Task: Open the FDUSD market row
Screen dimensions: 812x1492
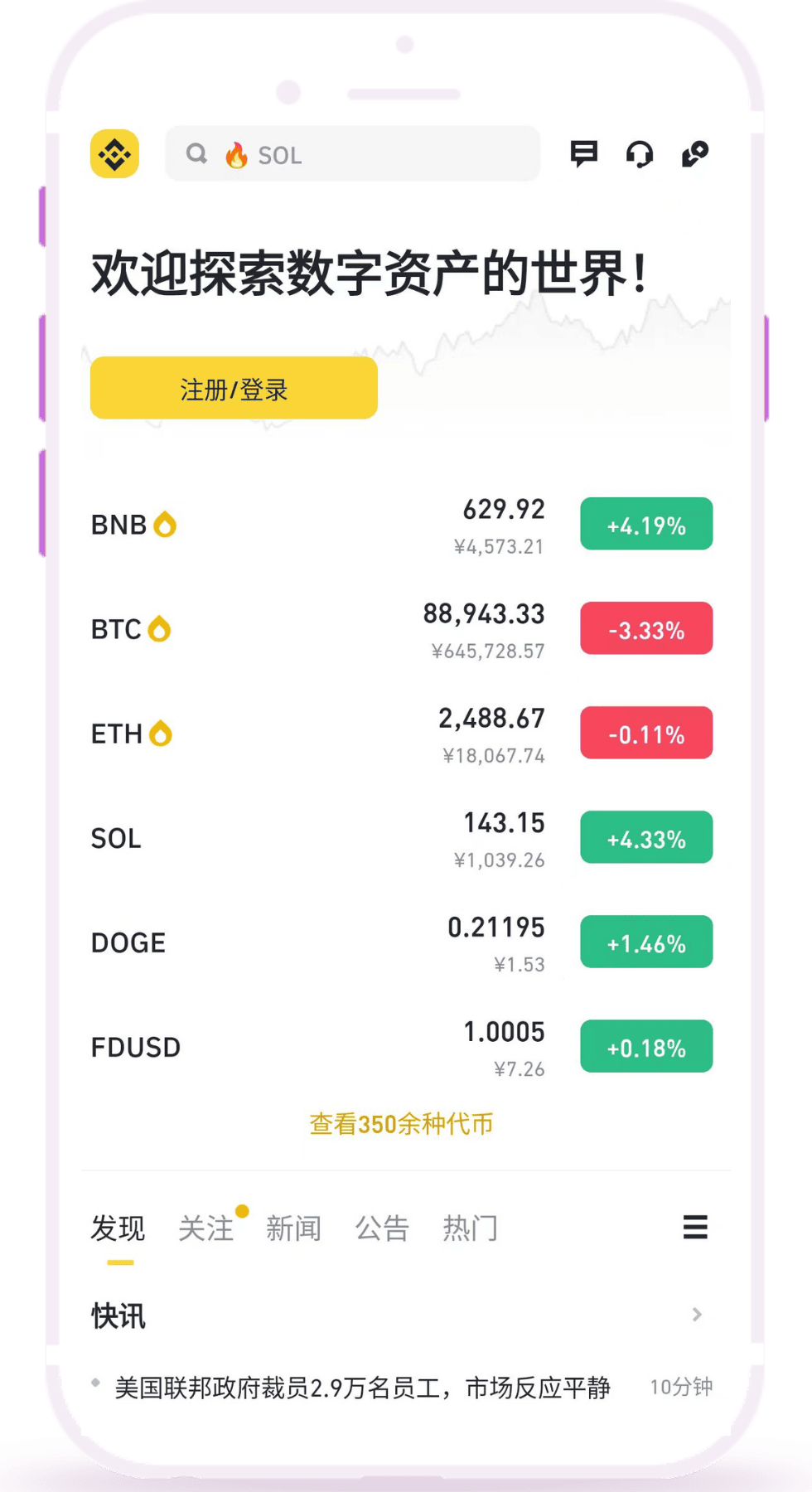Action: pos(402,1048)
